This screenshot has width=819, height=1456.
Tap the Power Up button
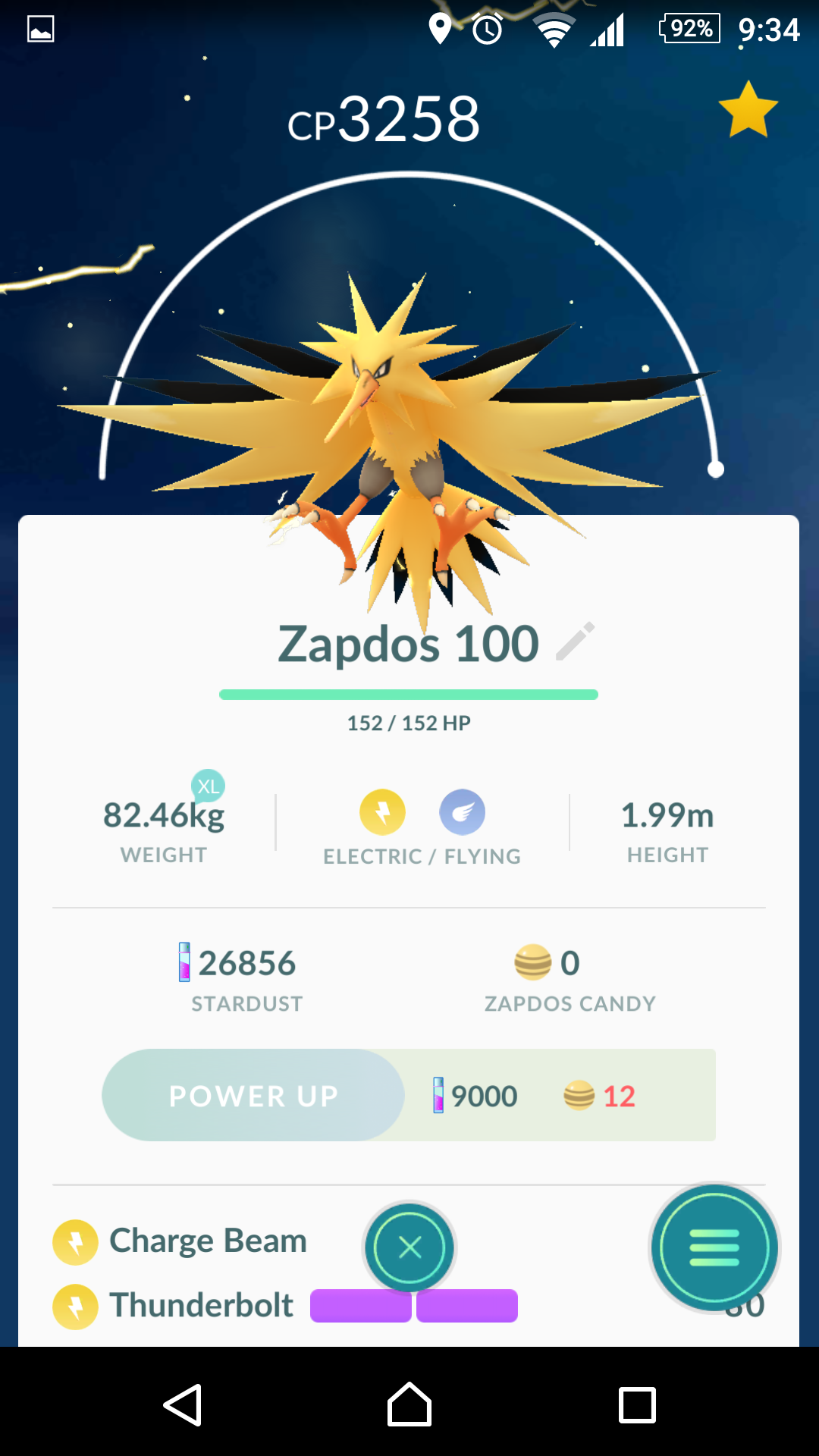253,1095
